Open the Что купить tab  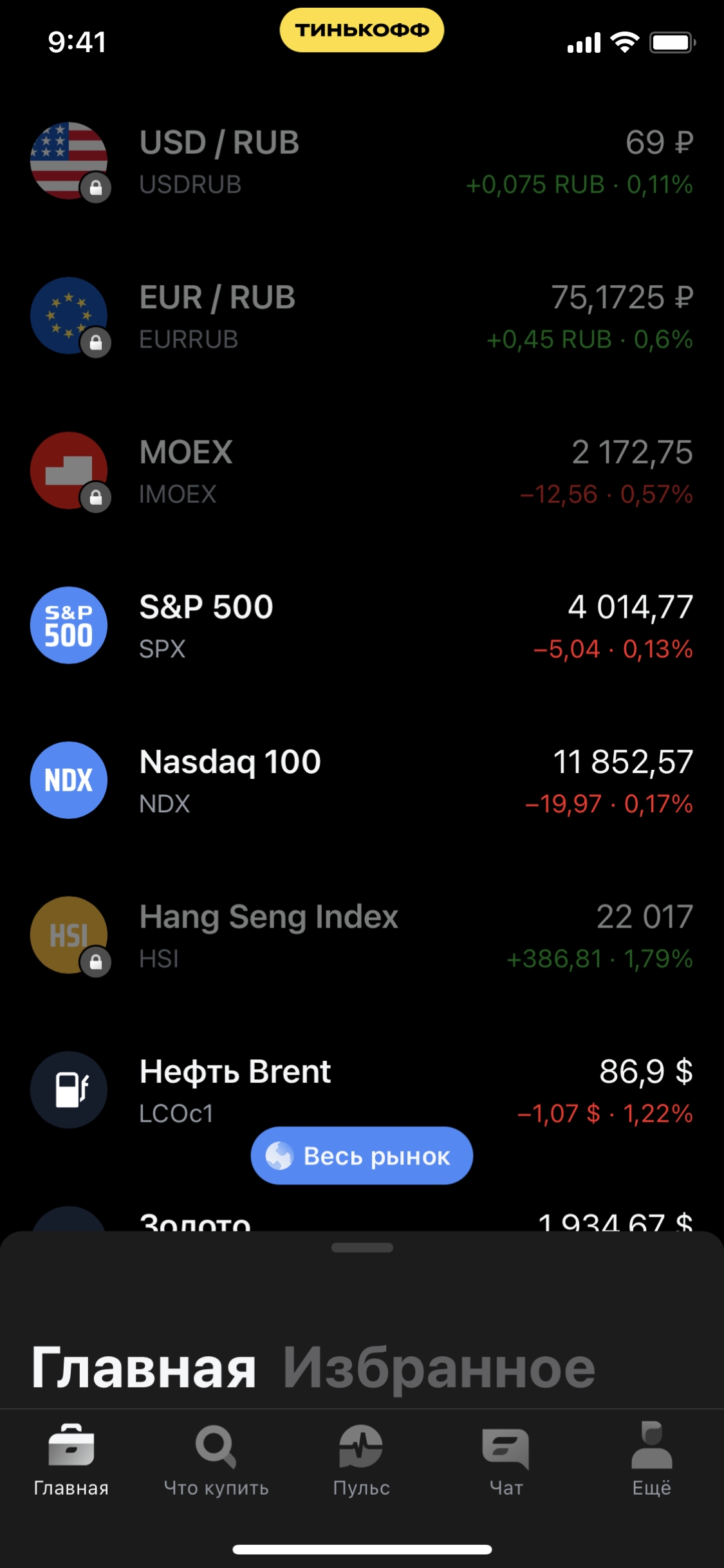tap(216, 1460)
